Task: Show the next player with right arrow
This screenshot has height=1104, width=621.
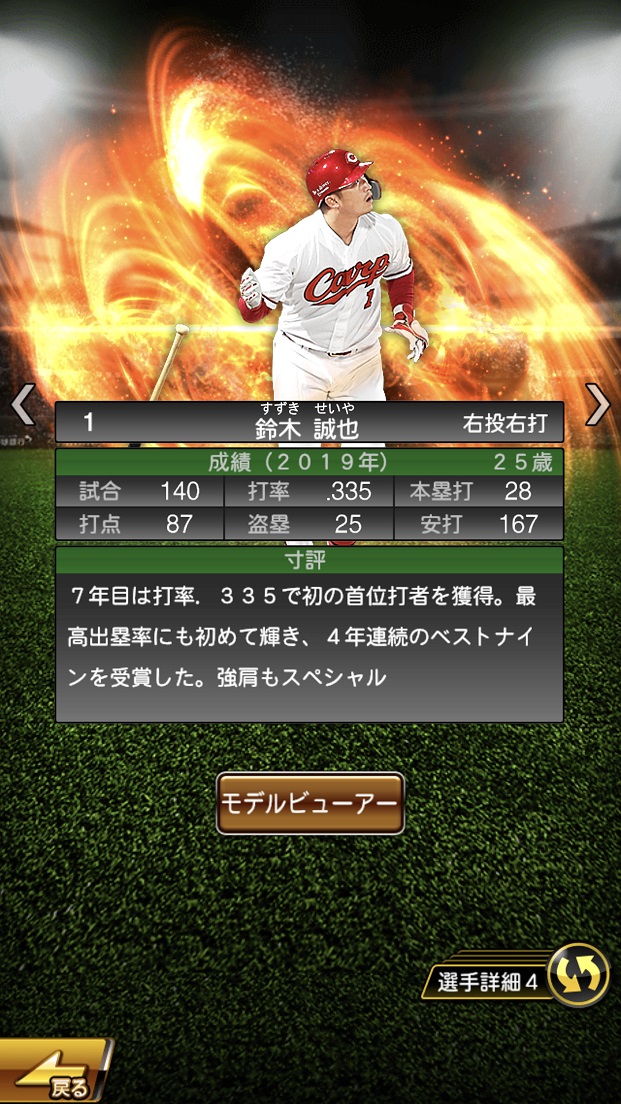Action: [597, 404]
